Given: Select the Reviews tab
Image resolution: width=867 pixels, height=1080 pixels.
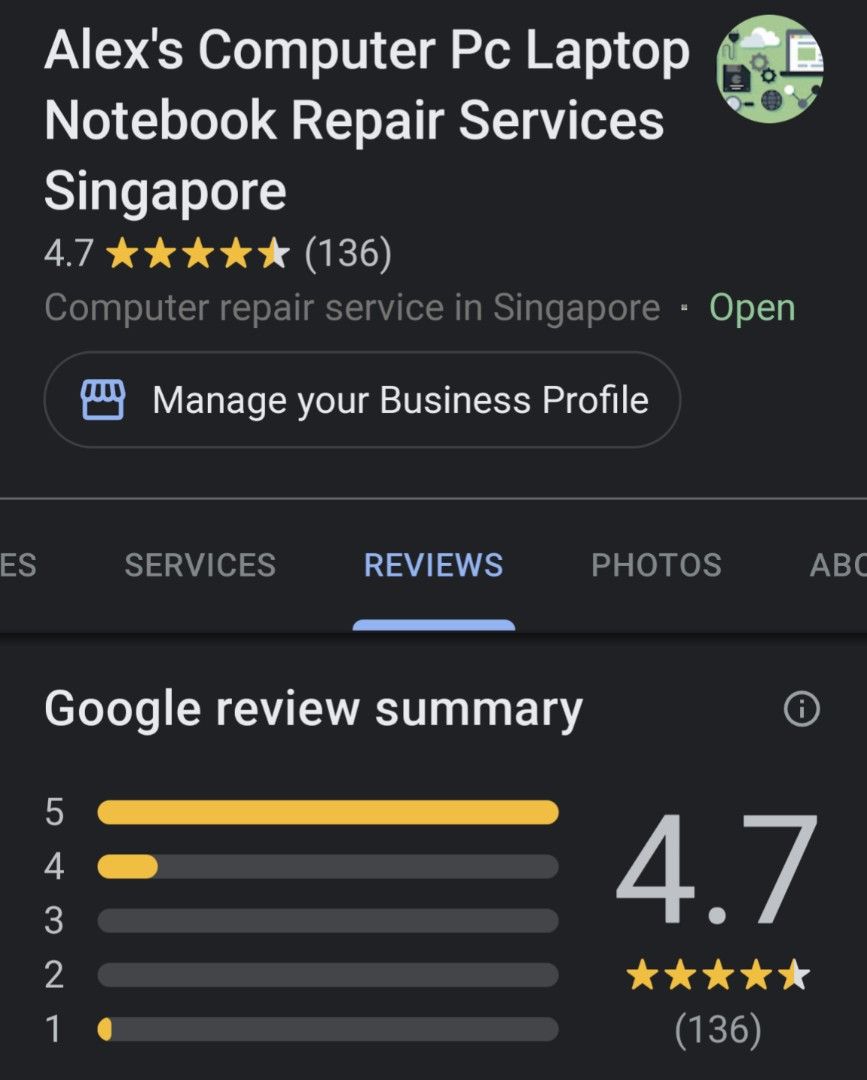Looking at the screenshot, I should point(433,565).
